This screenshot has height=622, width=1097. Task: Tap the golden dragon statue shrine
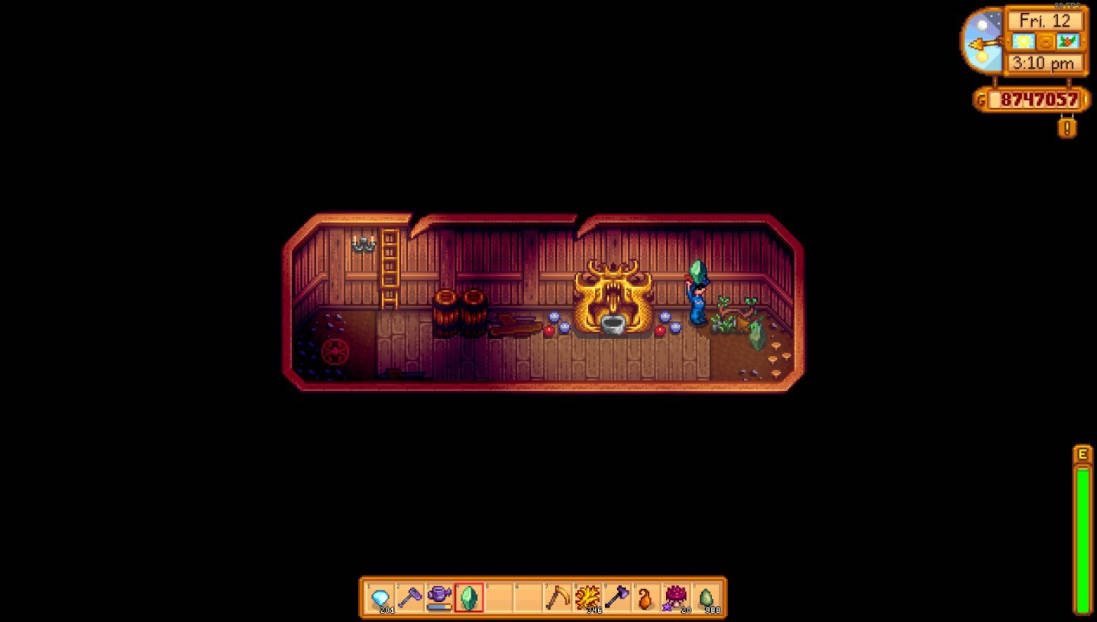(x=613, y=297)
